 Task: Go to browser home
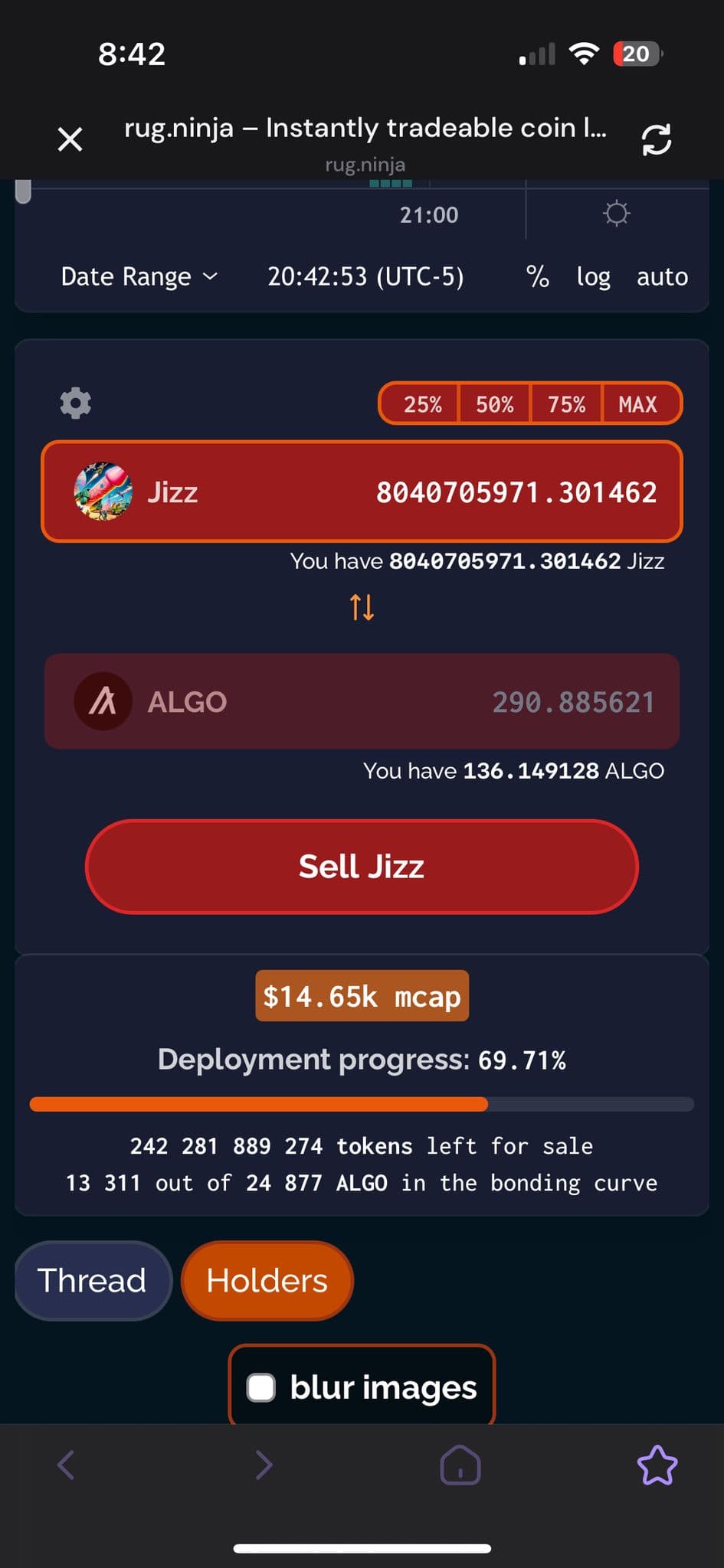[x=460, y=1465]
